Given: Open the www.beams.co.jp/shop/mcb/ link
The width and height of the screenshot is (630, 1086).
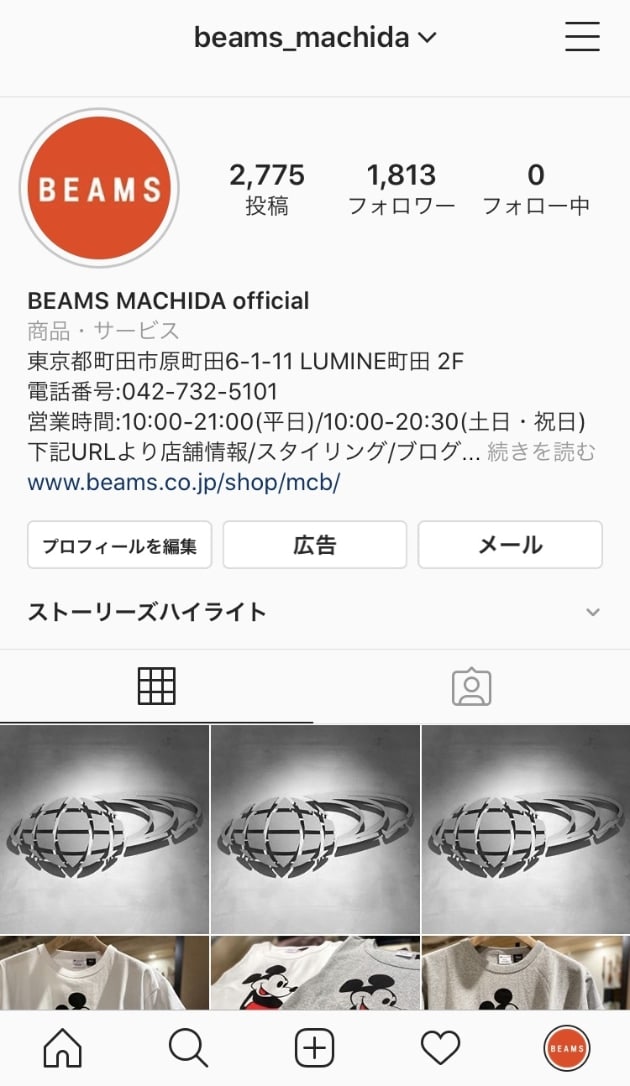Looking at the screenshot, I should click(x=184, y=482).
